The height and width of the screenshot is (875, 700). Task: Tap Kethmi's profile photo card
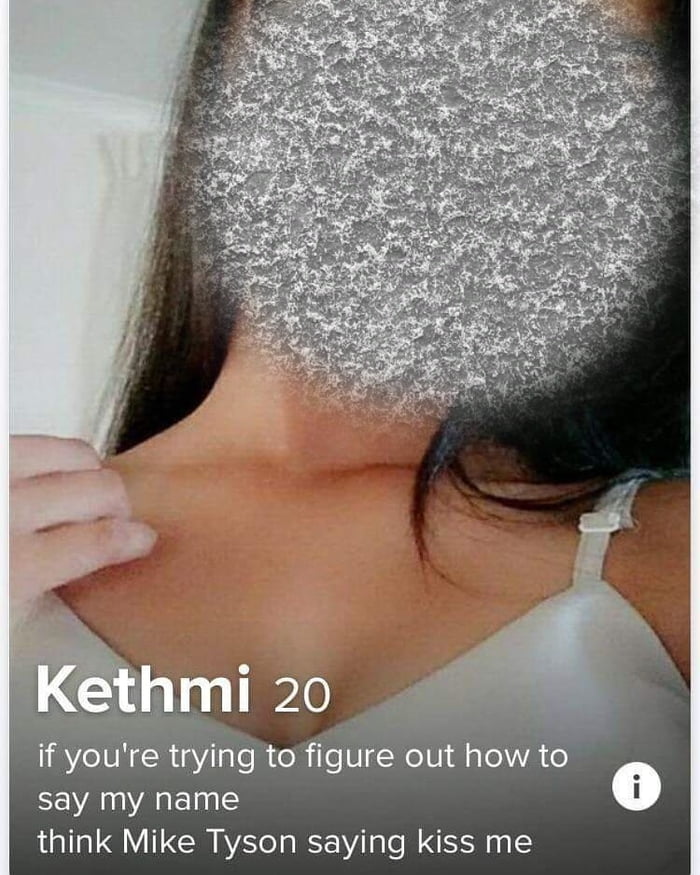(350, 400)
